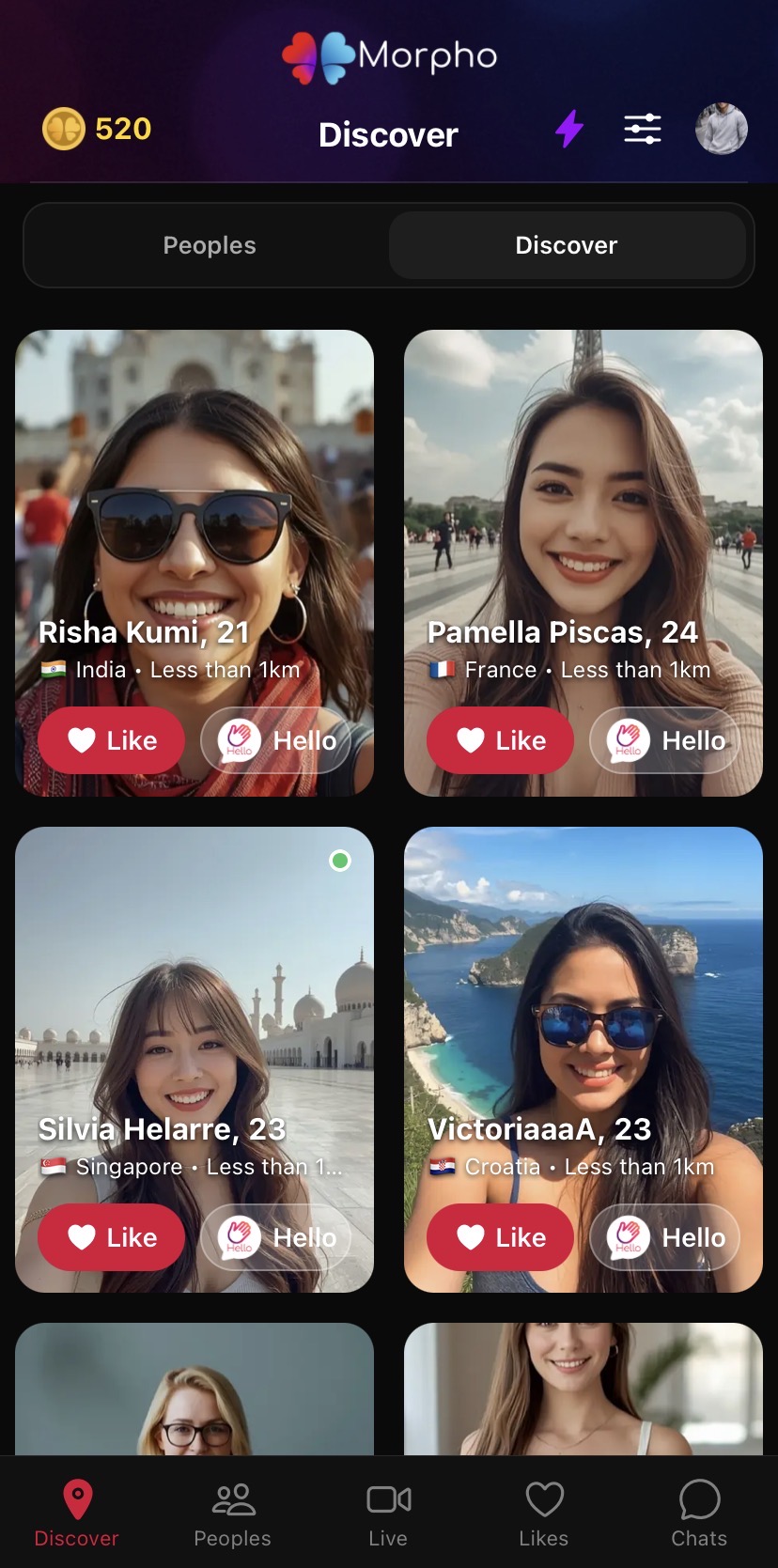Like Pamella Piscas's profile
The height and width of the screenshot is (1568, 778).
[501, 740]
